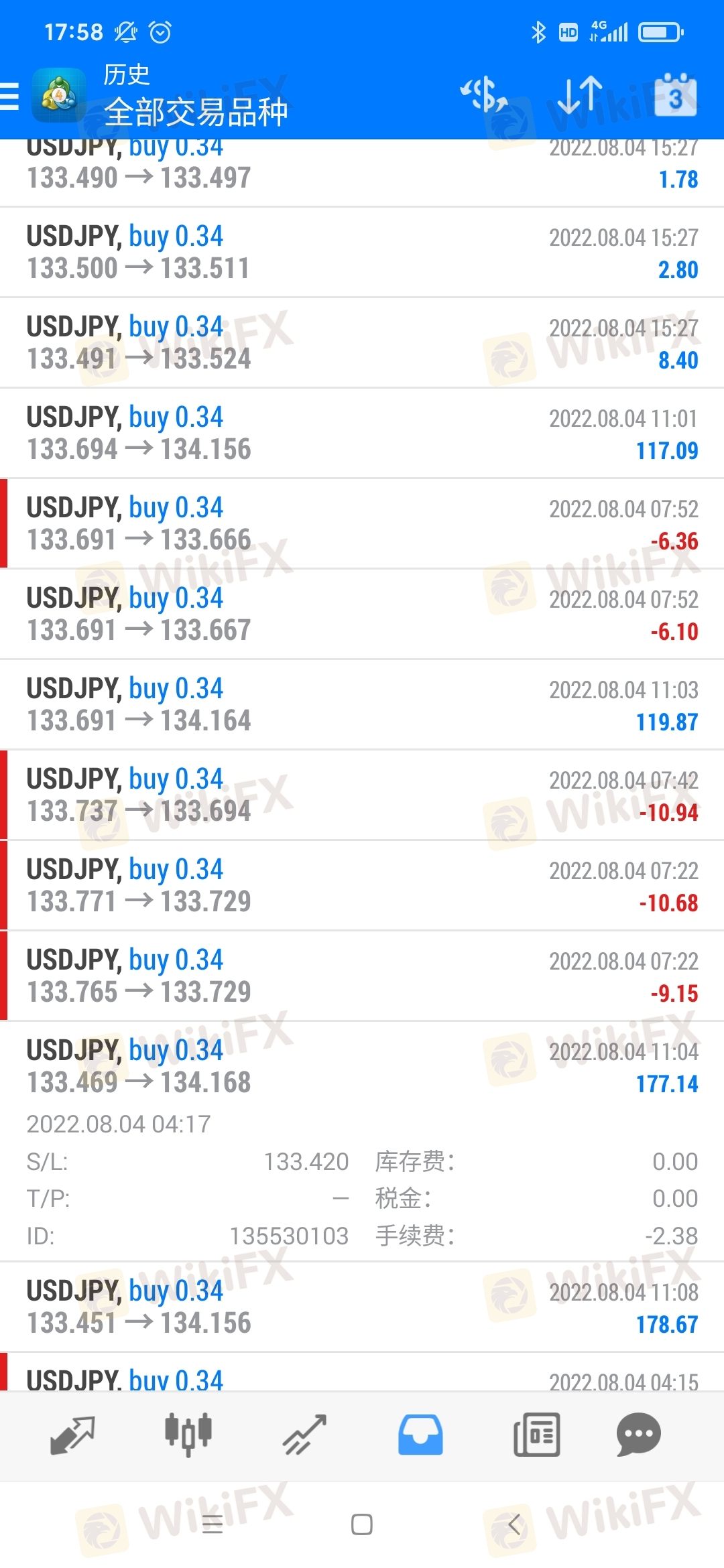Tap the system home button
724x1568 pixels.
362,1524
